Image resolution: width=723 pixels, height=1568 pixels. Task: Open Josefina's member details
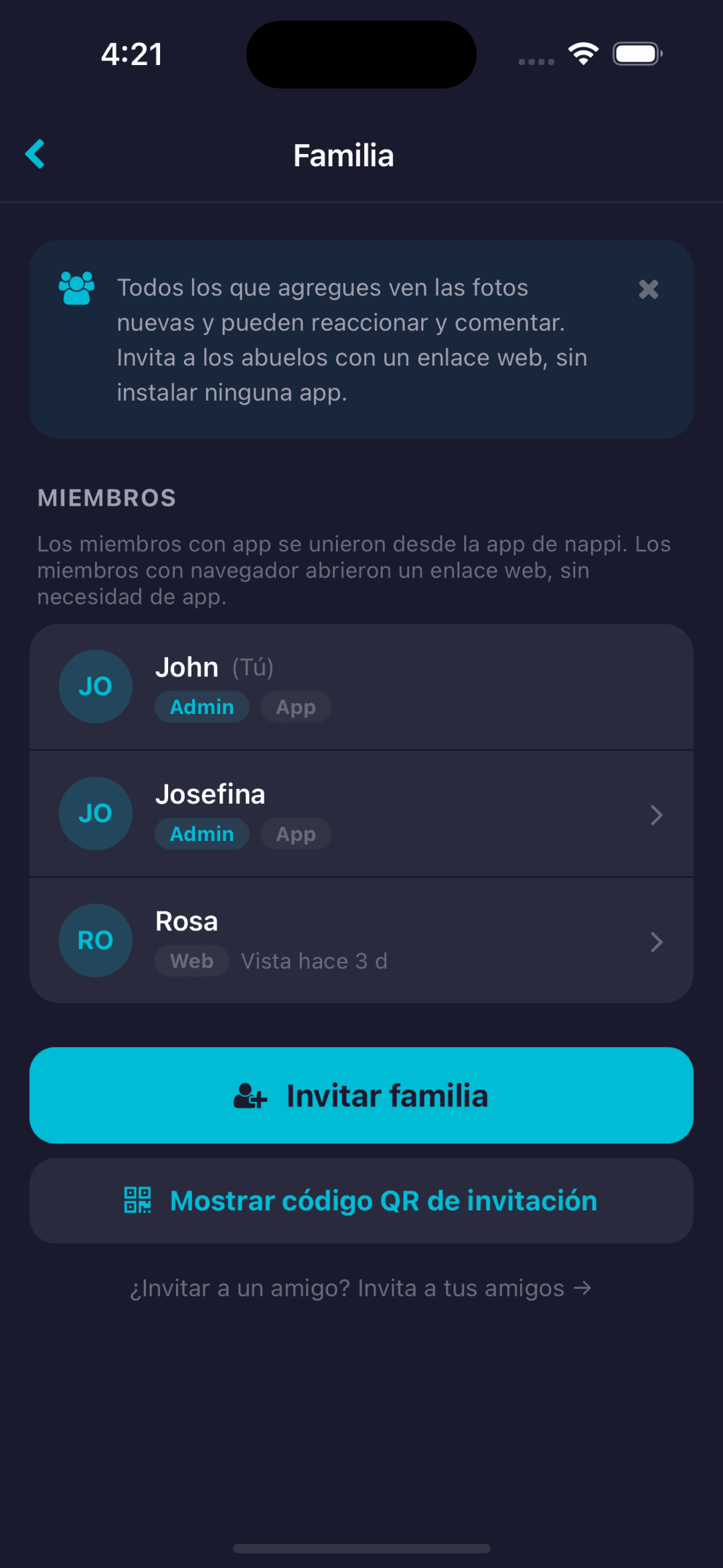[x=361, y=814]
